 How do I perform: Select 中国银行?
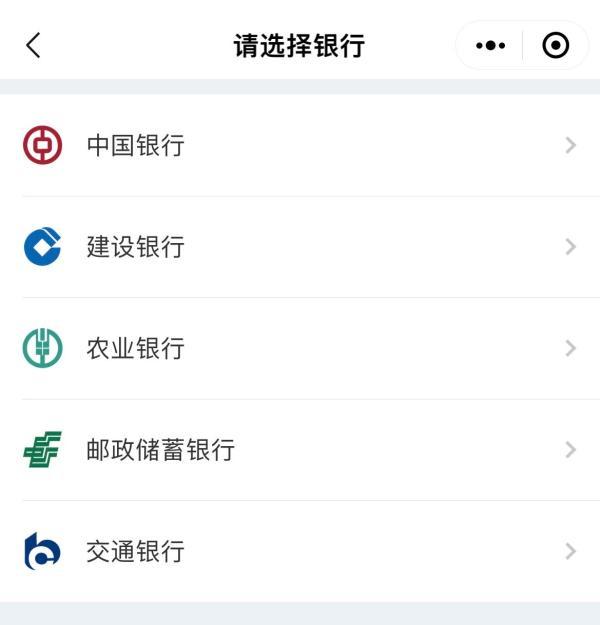tap(300, 146)
